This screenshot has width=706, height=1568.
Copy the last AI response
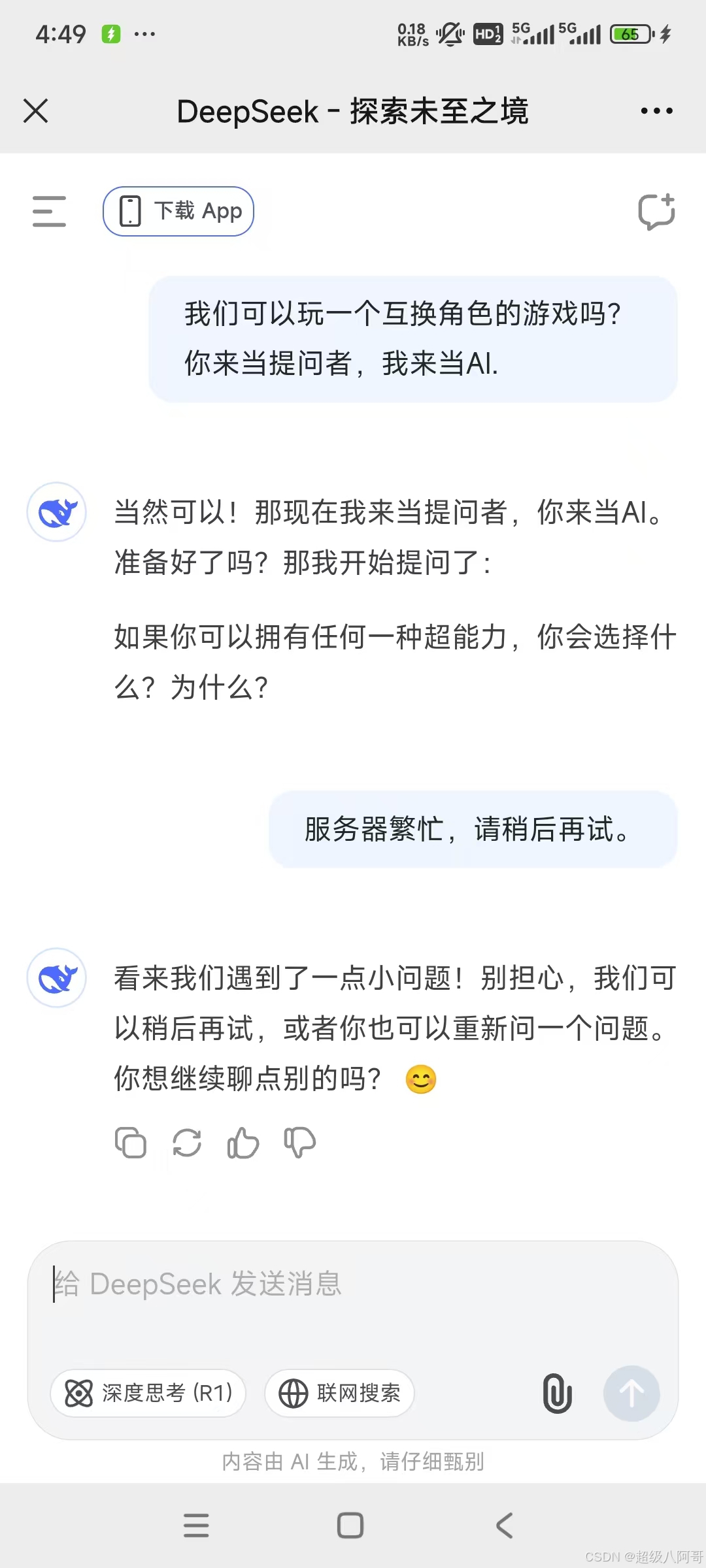coord(131,1143)
